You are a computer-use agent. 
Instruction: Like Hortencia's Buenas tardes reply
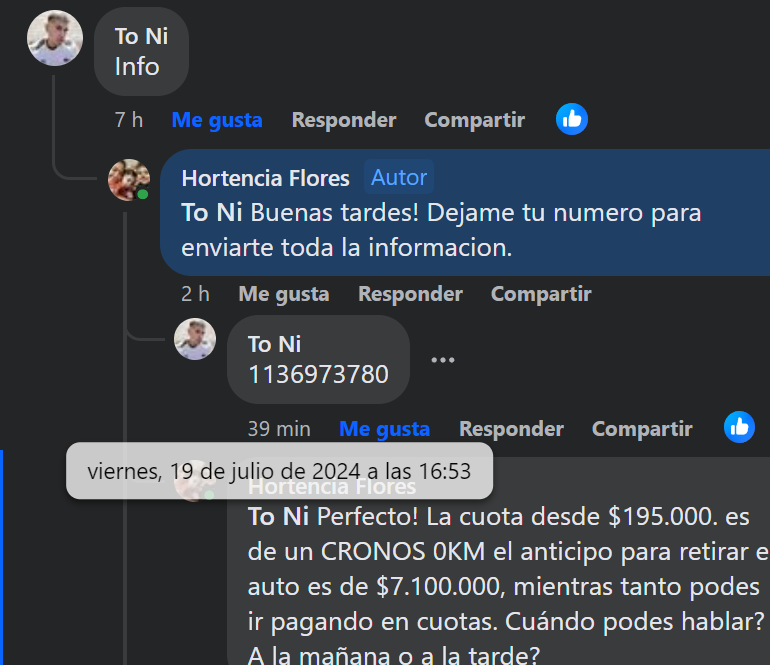coord(283,294)
